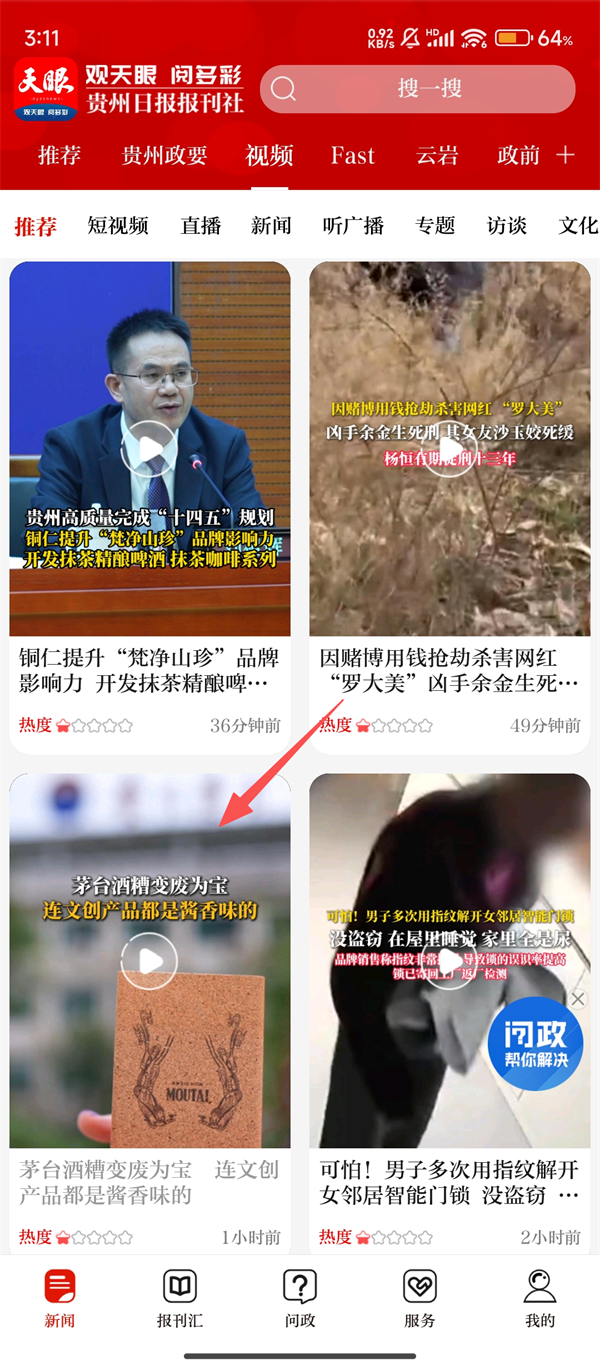Tap the floating 问政 帮你解决 button
This screenshot has height=1366, width=600.
(x=535, y=1043)
